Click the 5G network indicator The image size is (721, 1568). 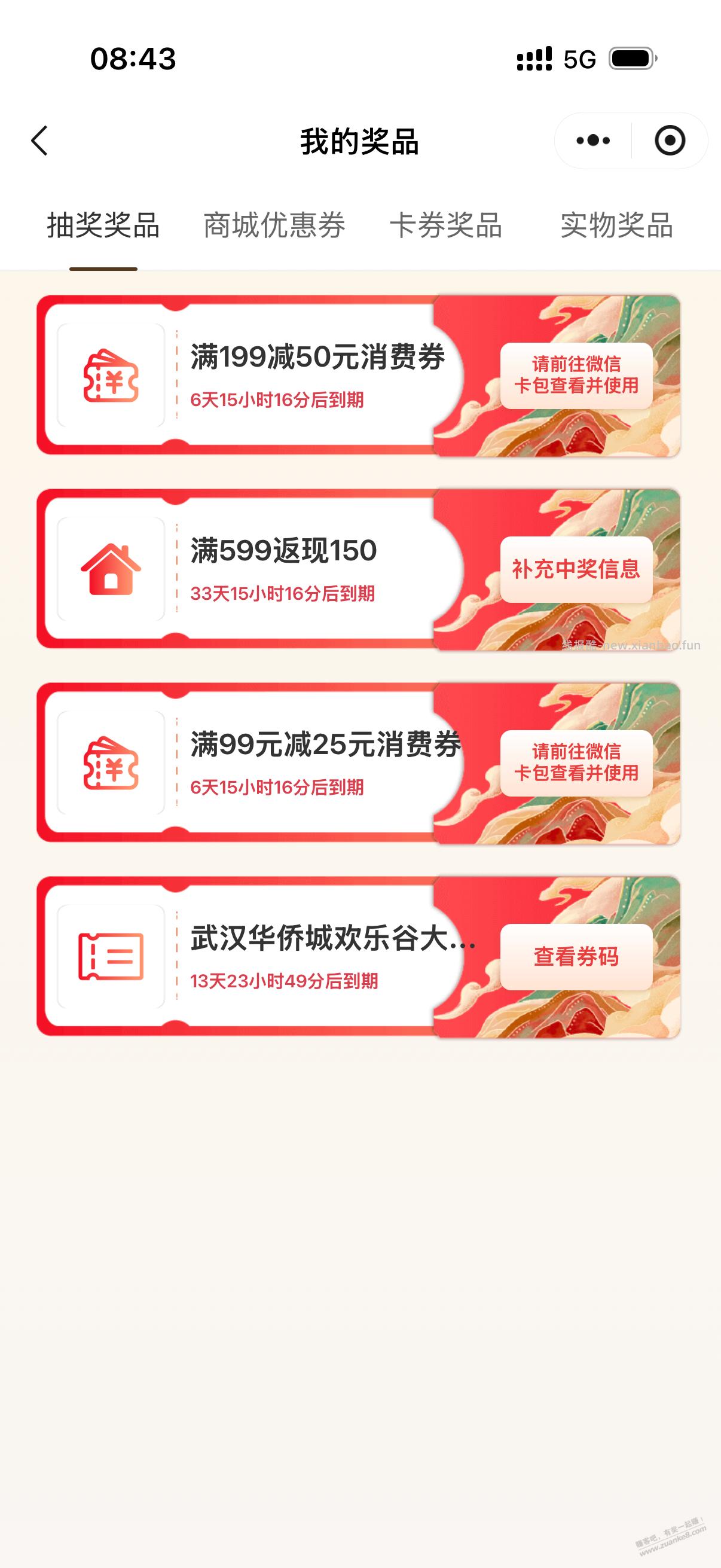578,59
